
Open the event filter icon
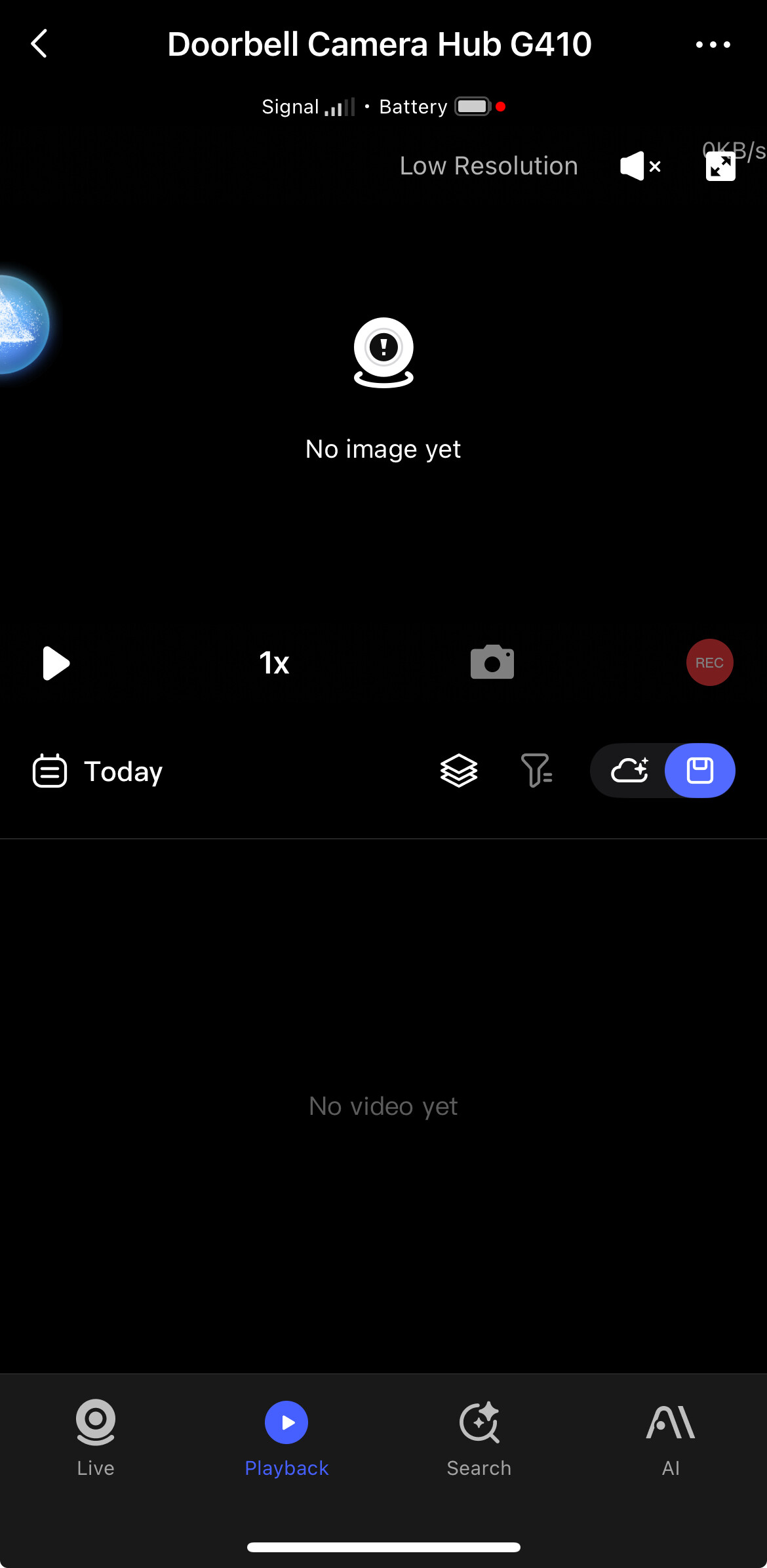click(x=536, y=771)
